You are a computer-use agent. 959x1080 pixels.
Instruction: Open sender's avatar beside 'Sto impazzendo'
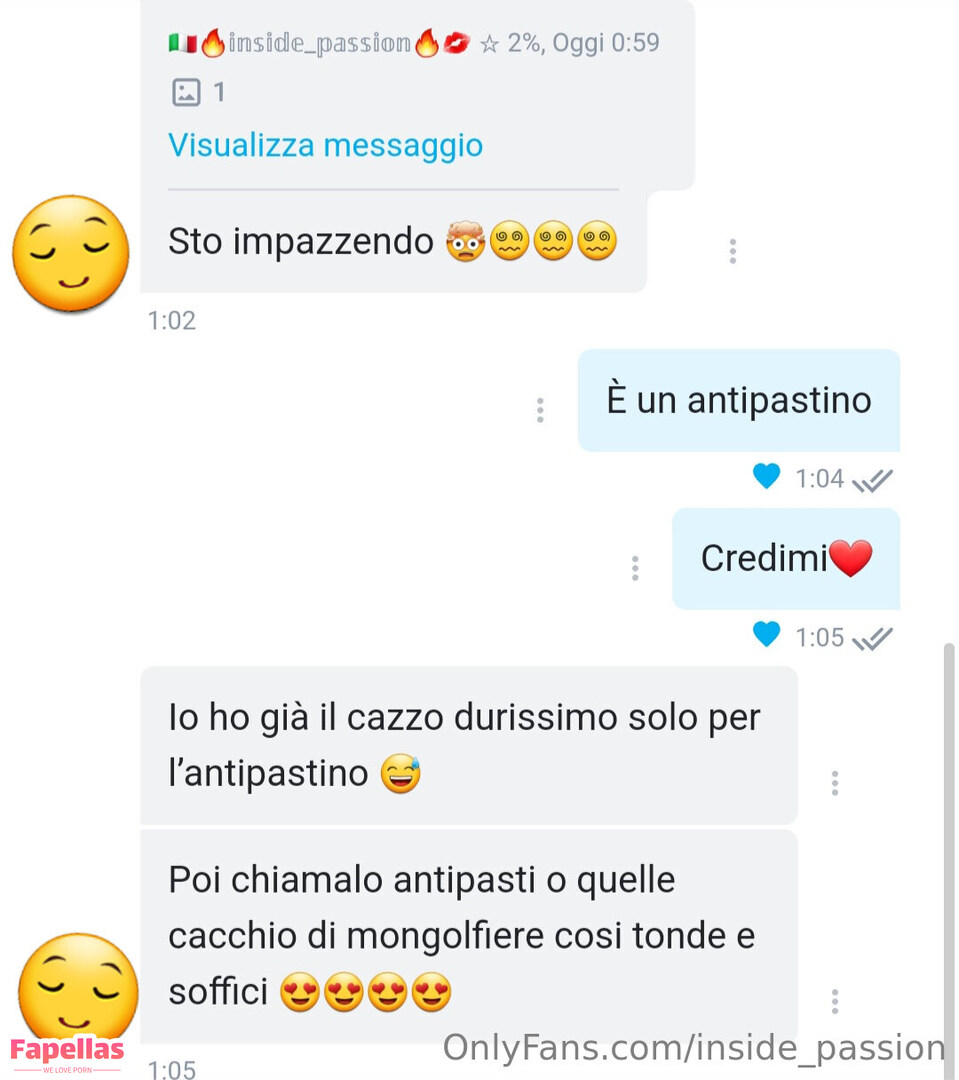click(x=70, y=253)
